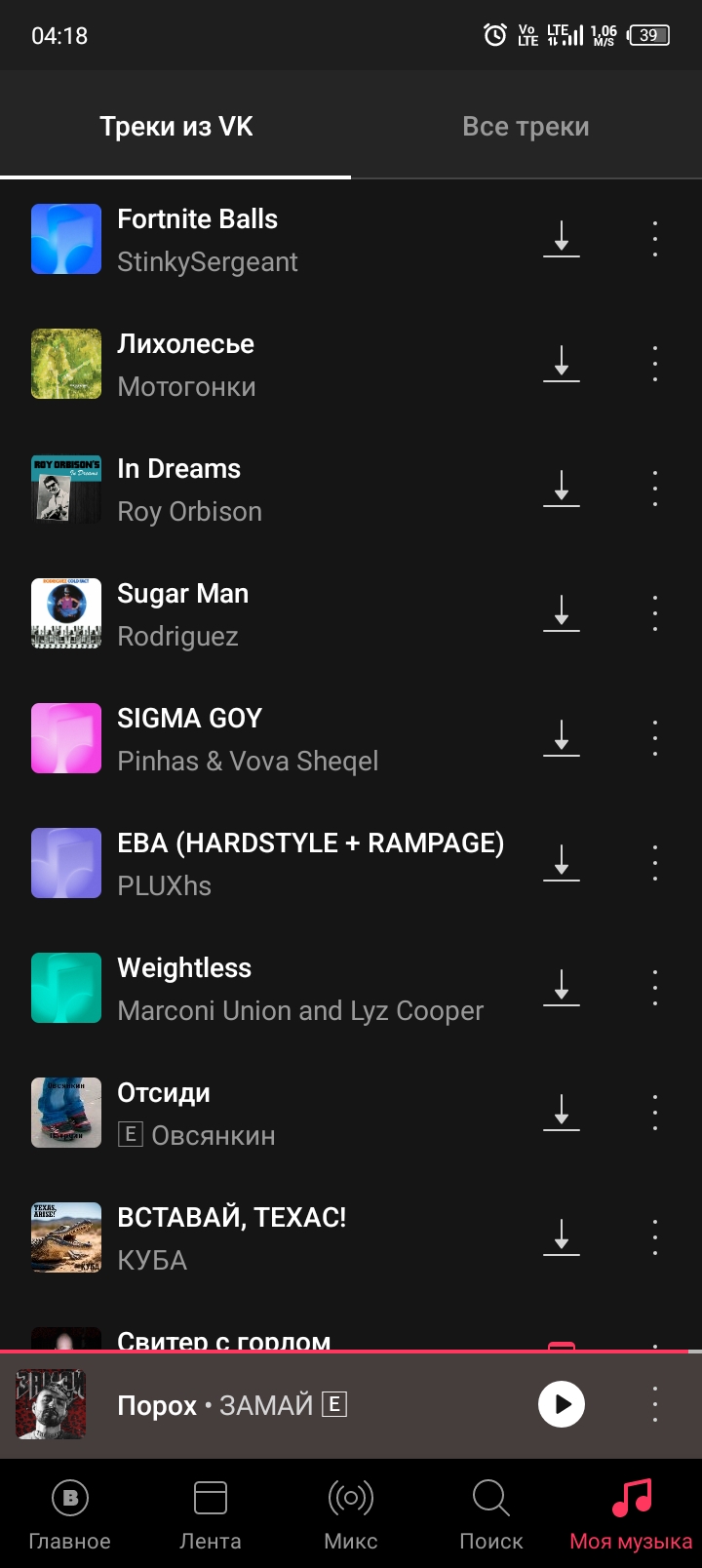
Task: Select the Моя музыка tab
Action: tap(632, 1514)
